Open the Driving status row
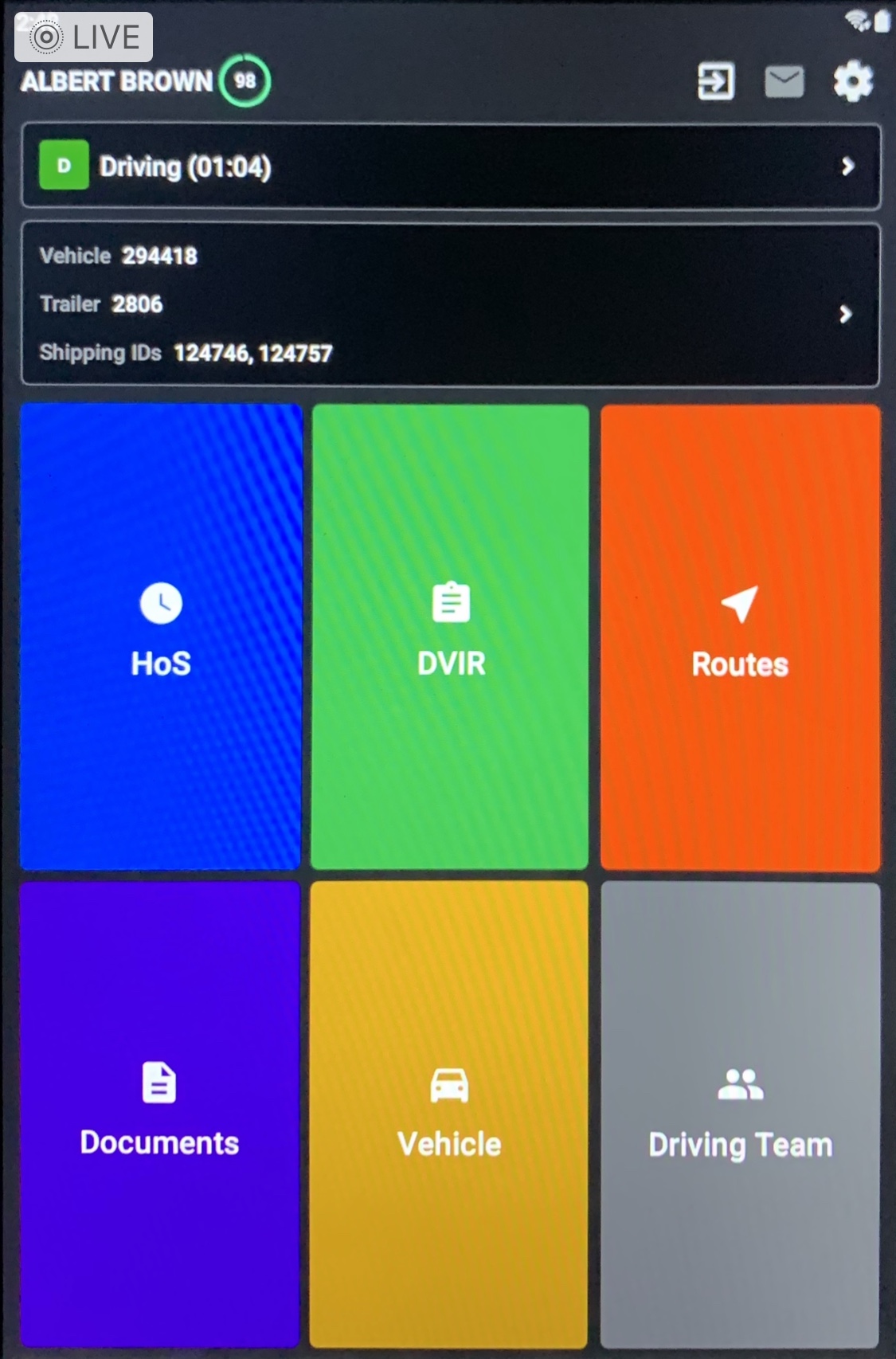896x1359 pixels. pyautogui.click(x=451, y=166)
